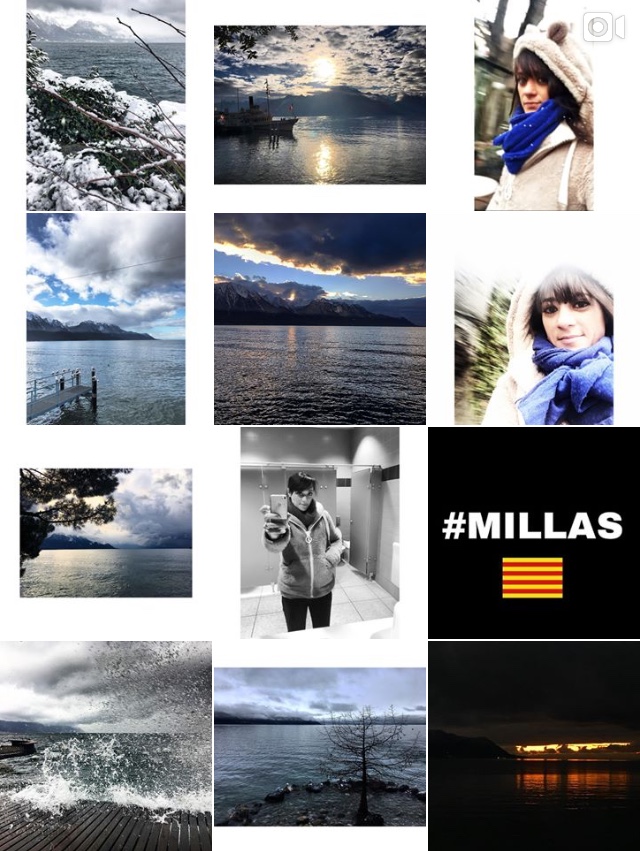The width and height of the screenshot is (640, 851).
Task: Open the lake photo framed by pine branches
Action: (106, 532)
